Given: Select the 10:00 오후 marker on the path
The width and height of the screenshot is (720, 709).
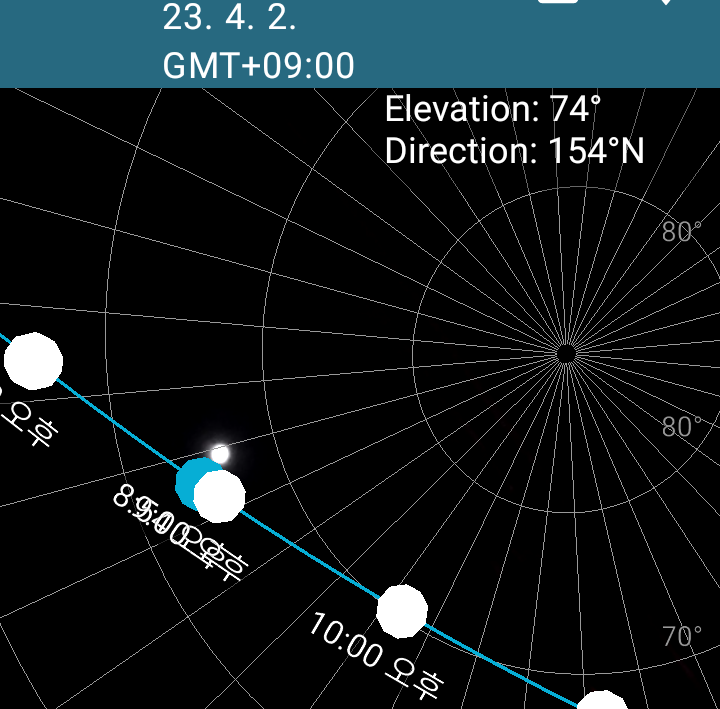Looking at the screenshot, I should point(402,611).
